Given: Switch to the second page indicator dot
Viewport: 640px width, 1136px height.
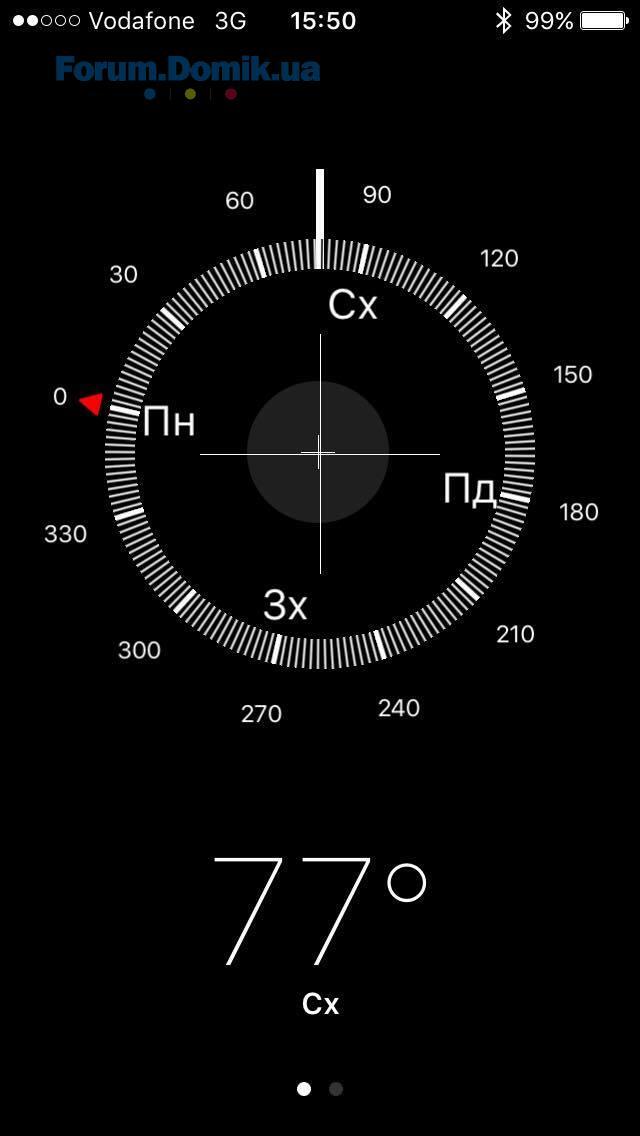Looking at the screenshot, I should (x=336, y=1089).
